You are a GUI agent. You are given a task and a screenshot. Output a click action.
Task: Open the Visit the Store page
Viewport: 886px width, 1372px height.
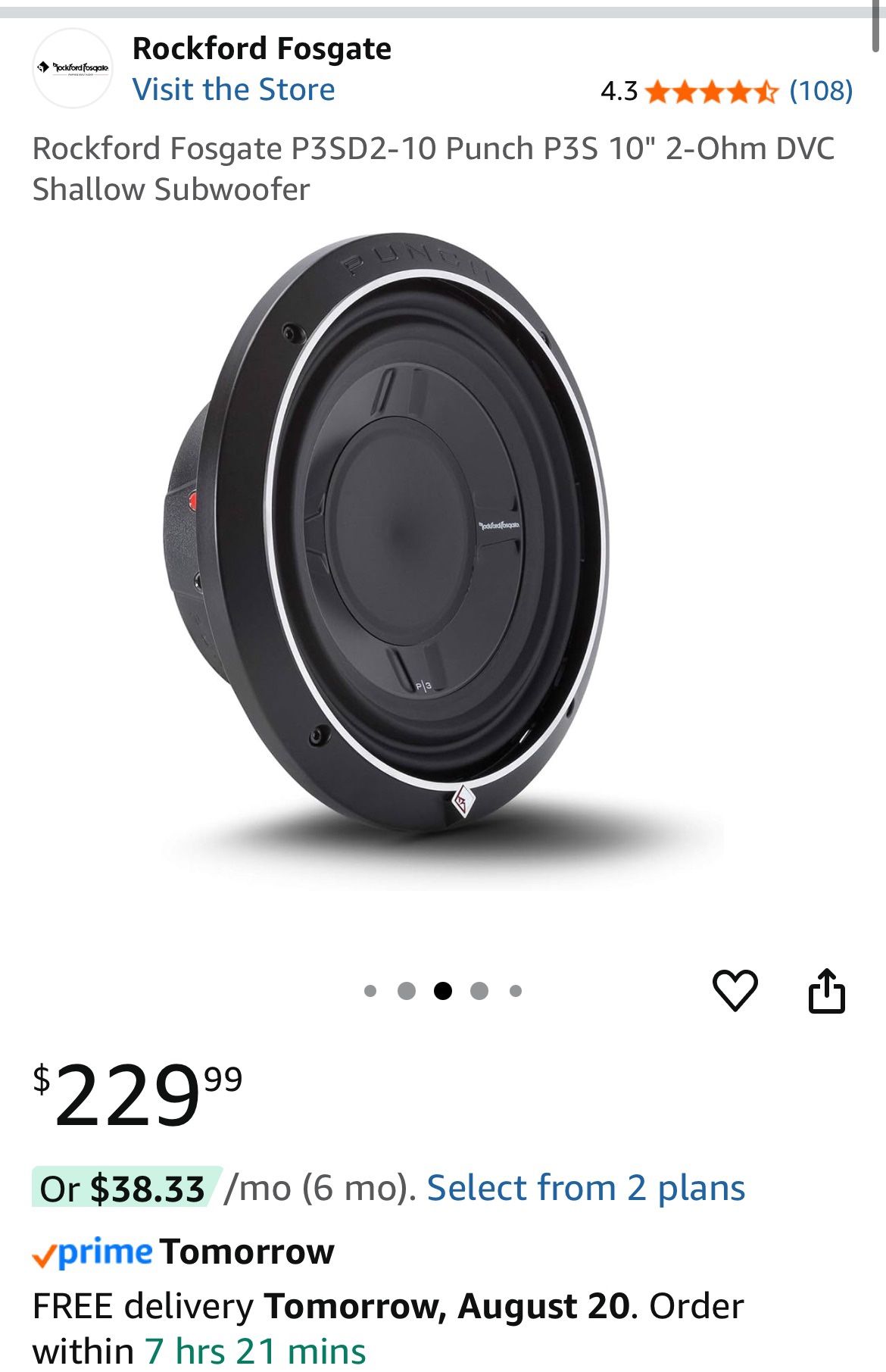[x=233, y=89]
